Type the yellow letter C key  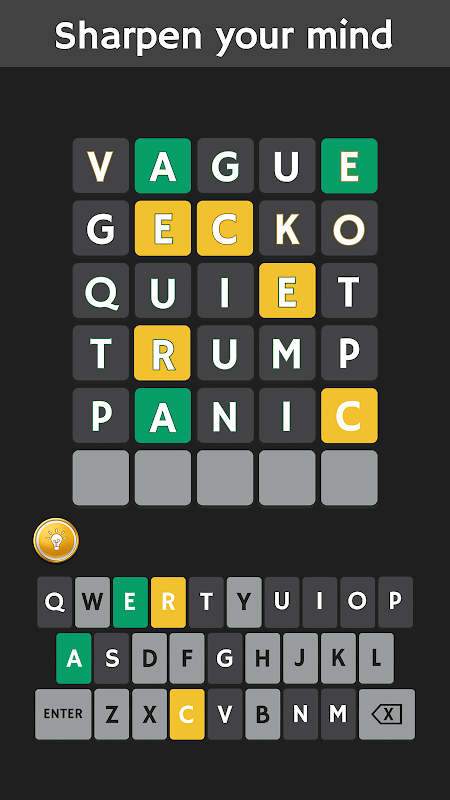(x=187, y=714)
